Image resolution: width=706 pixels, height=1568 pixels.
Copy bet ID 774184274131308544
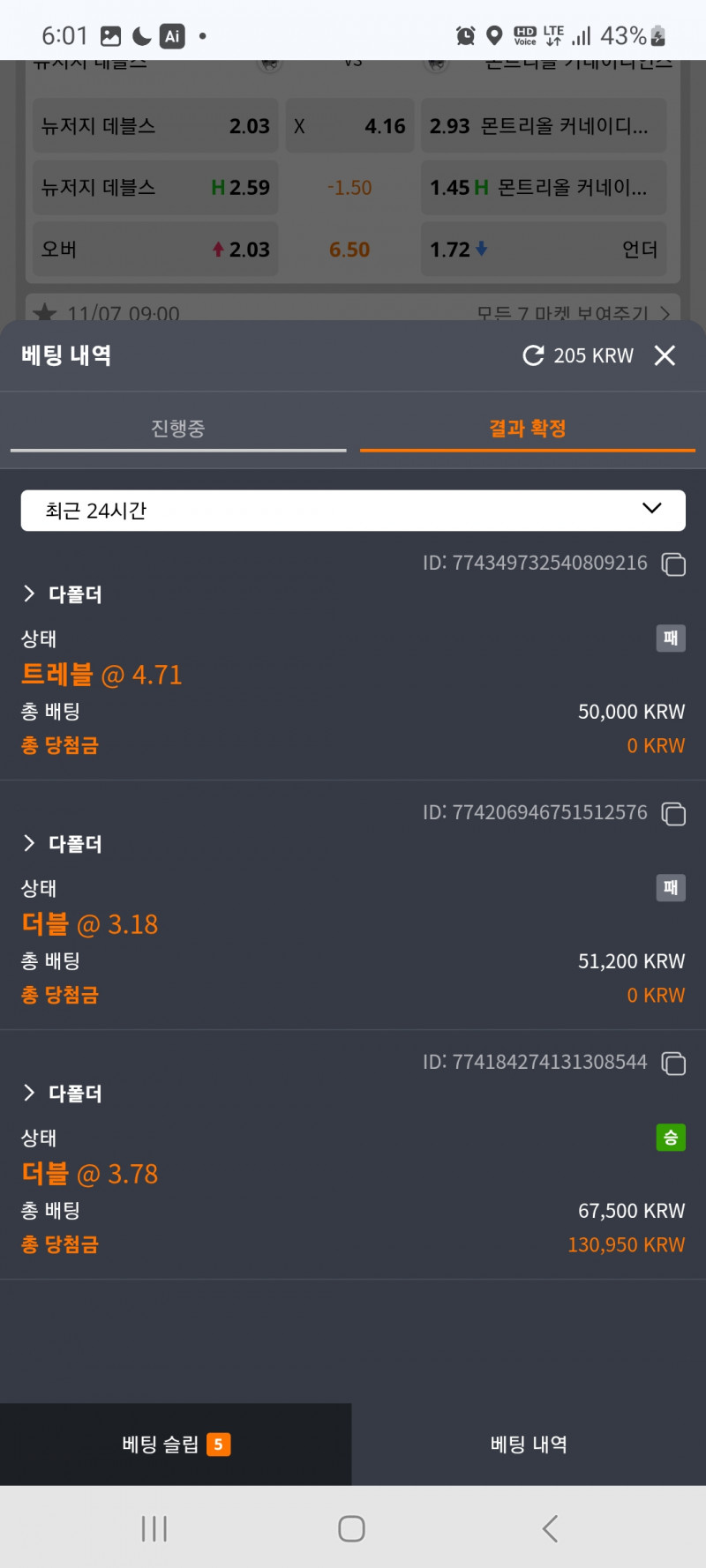pyautogui.click(x=673, y=1064)
